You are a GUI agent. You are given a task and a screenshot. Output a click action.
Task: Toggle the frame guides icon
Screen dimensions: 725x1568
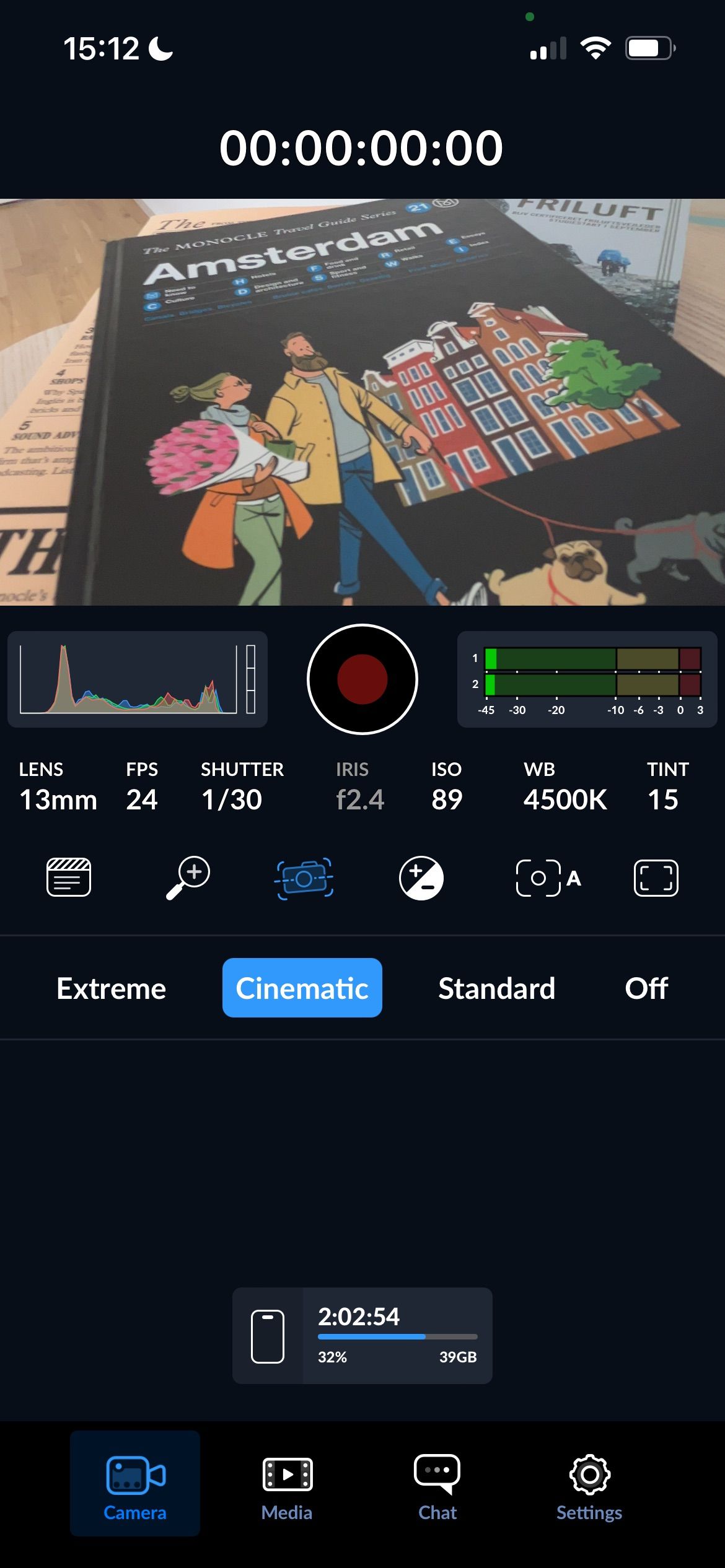(x=656, y=878)
